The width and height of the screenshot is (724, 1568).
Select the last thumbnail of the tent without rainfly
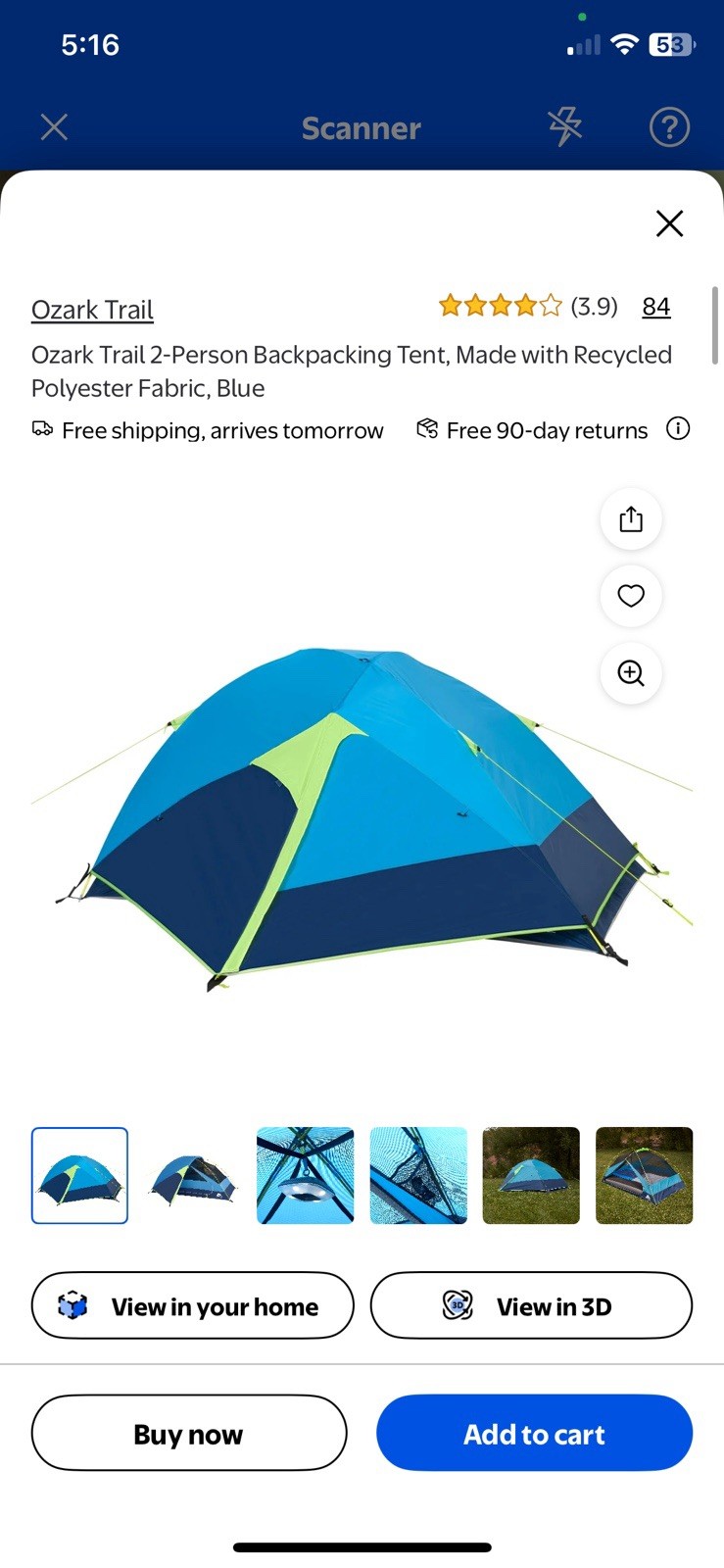[x=644, y=1176]
